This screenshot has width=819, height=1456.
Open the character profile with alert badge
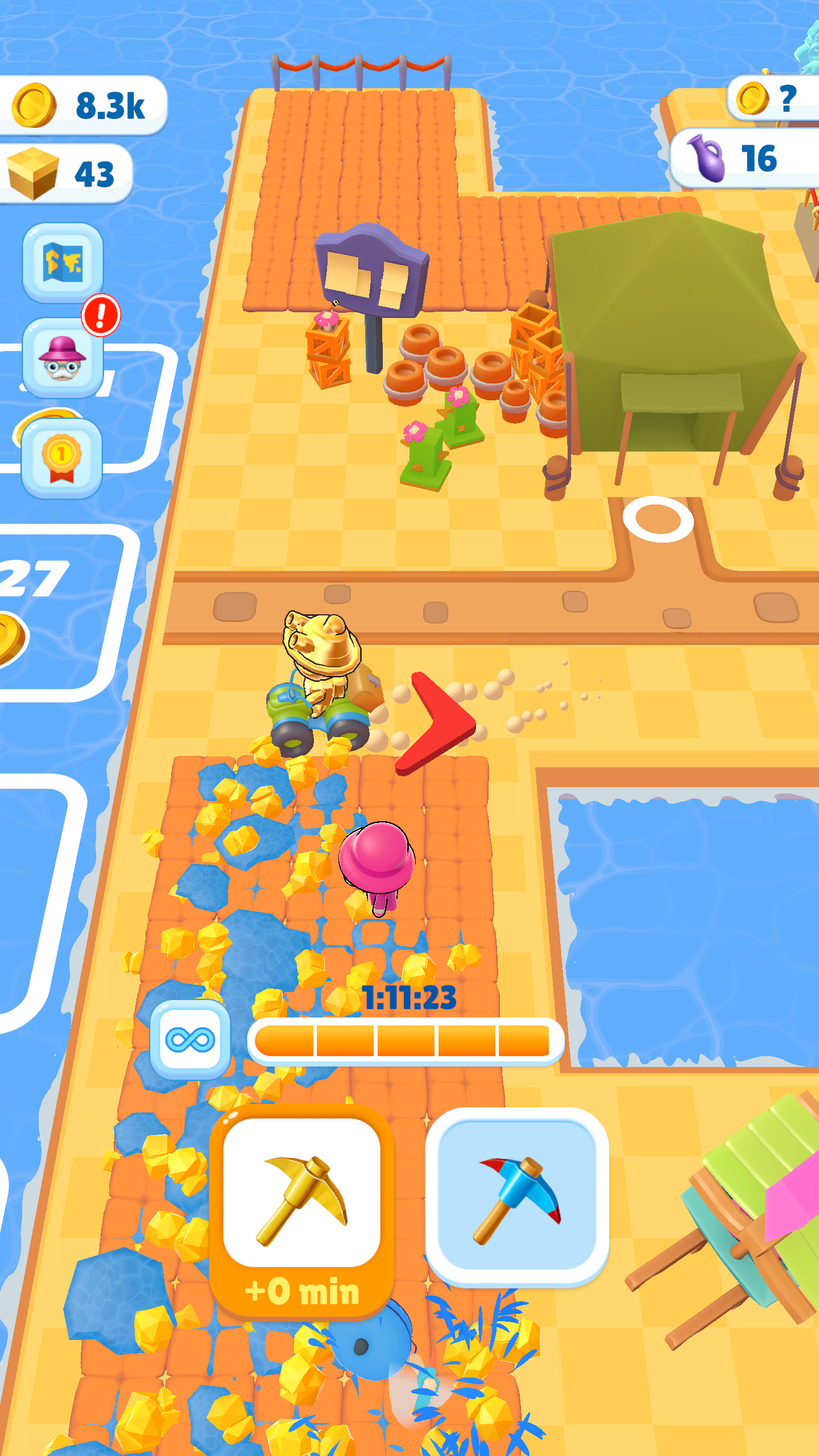(x=63, y=358)
